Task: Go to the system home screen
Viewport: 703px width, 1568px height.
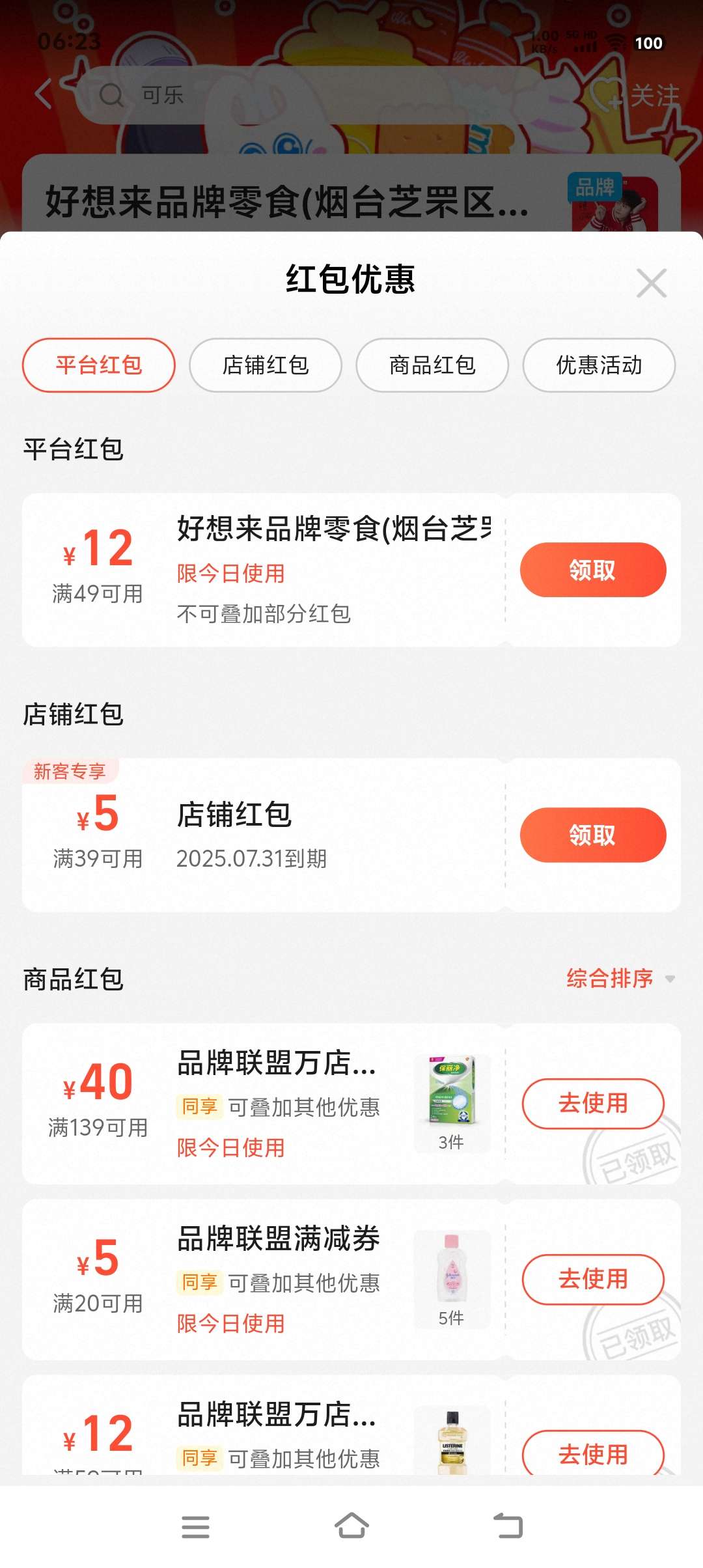Action: tap(351, 1526)
